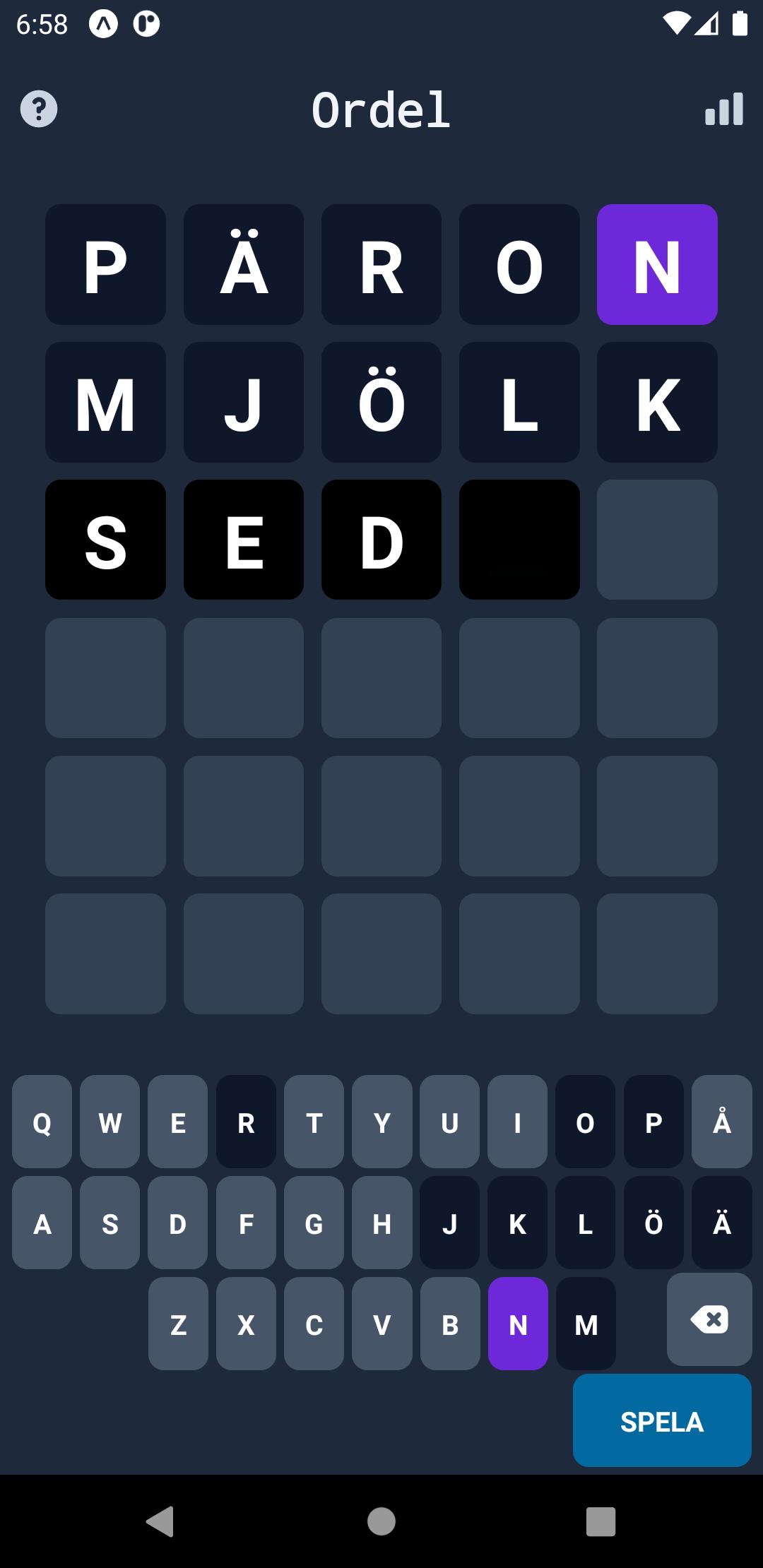Type the letter Y
763x1568 pixels.
pyautogui.click(x=381, y=1122)
